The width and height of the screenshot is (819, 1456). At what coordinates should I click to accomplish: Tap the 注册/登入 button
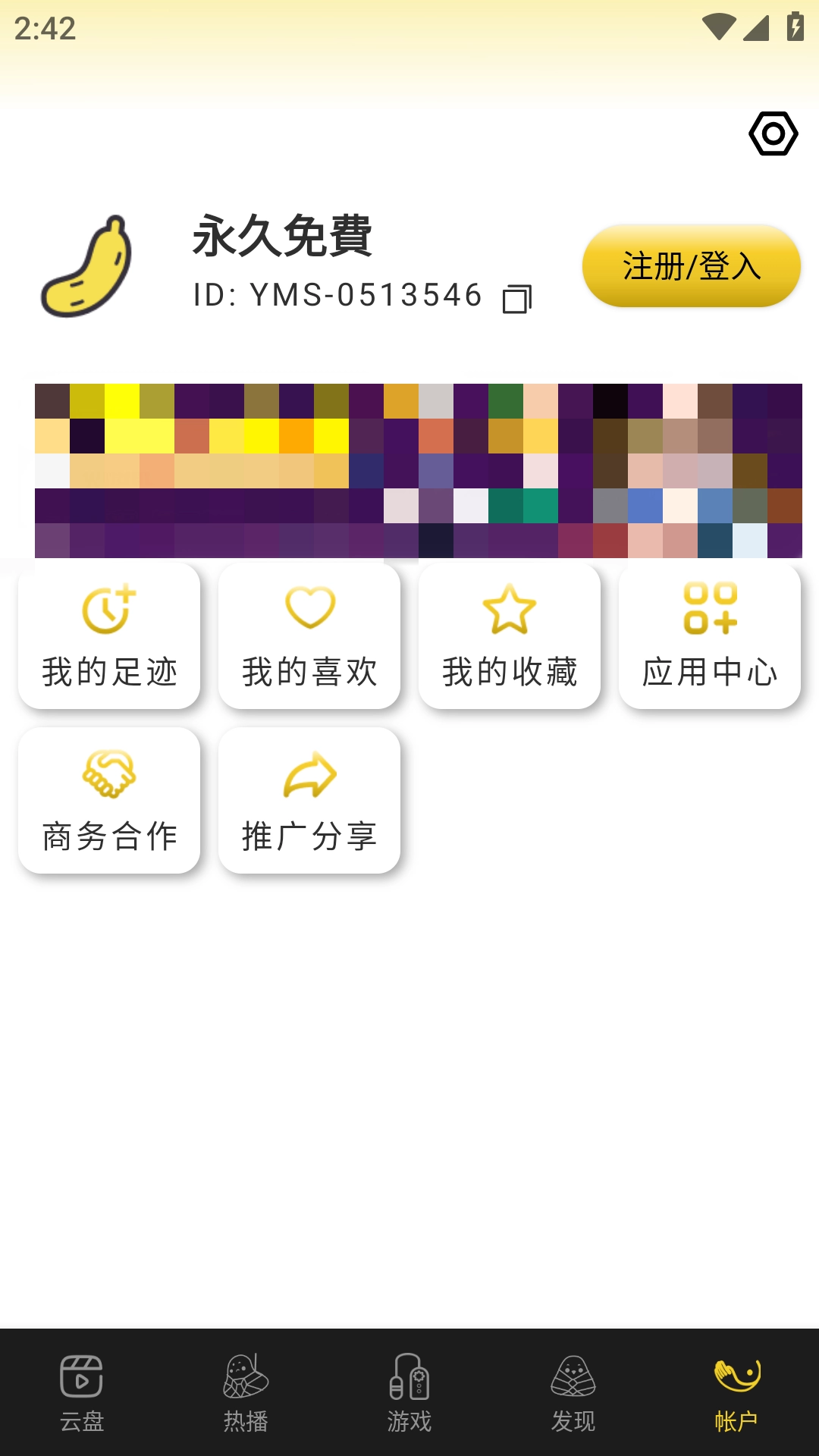click(691, 266)
